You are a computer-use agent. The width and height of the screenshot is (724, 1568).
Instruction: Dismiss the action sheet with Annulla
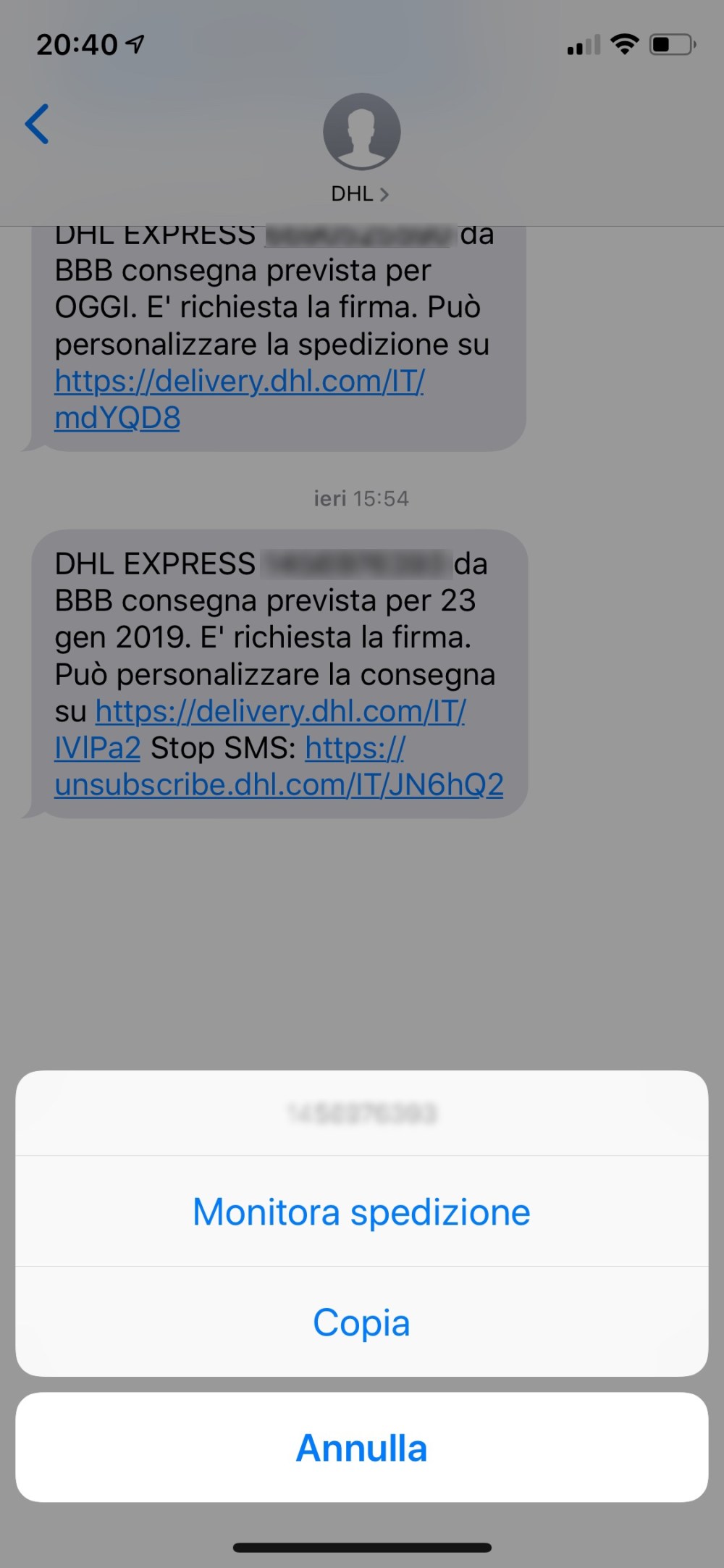(361, 1448)
